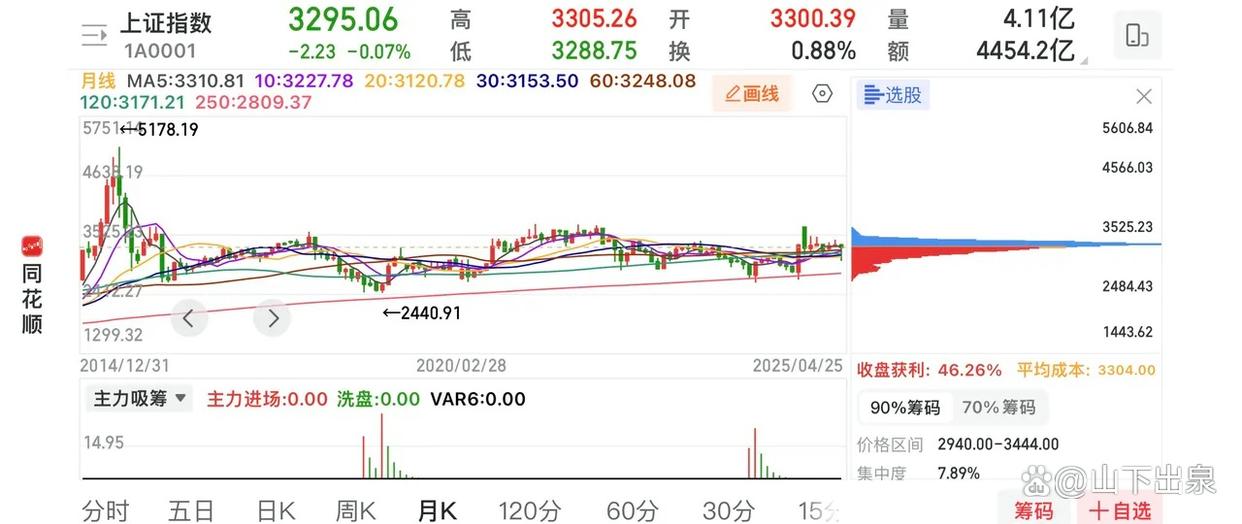Switch to 60分 chart
Viewport: 1242px width, 524px height.
coord(632,511)
